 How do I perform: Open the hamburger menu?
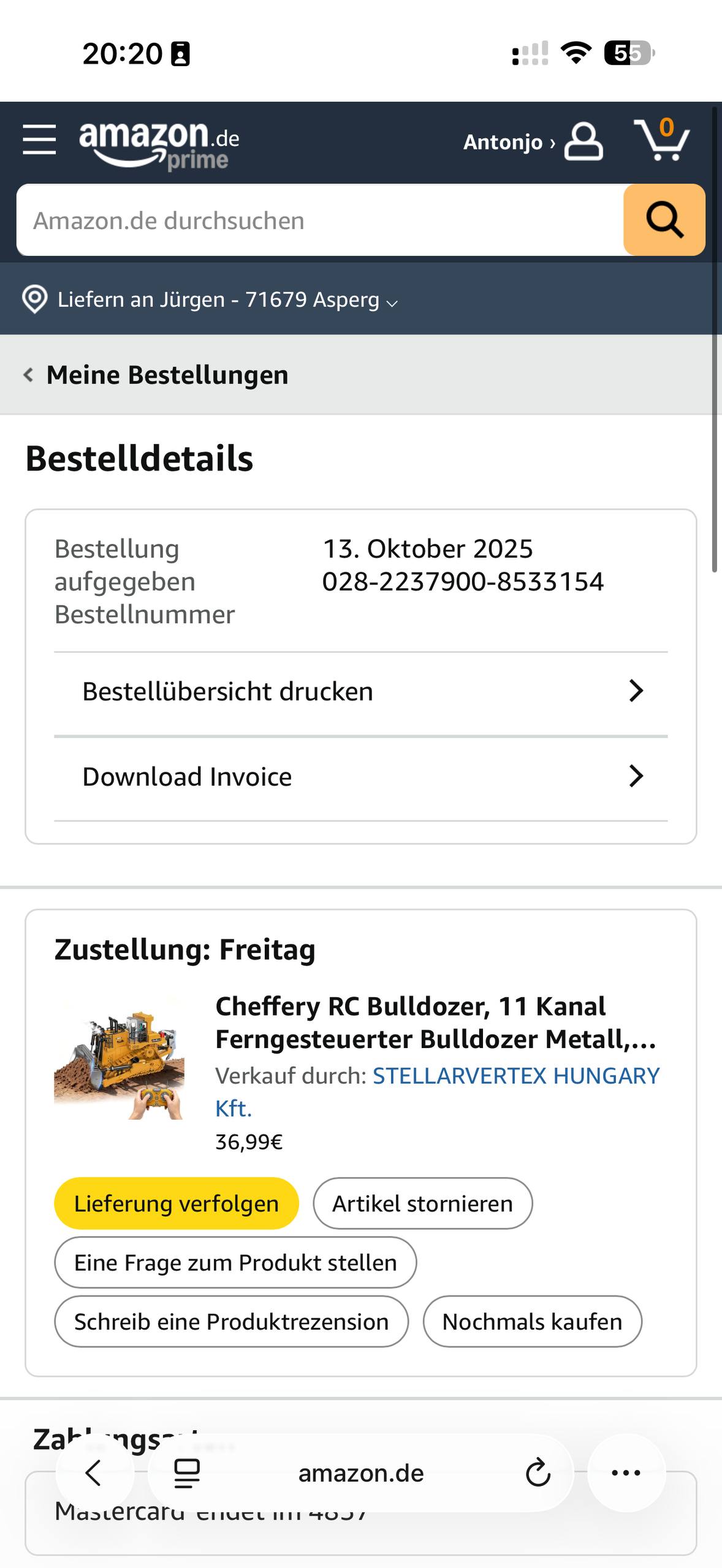click(x=39, y=140)
